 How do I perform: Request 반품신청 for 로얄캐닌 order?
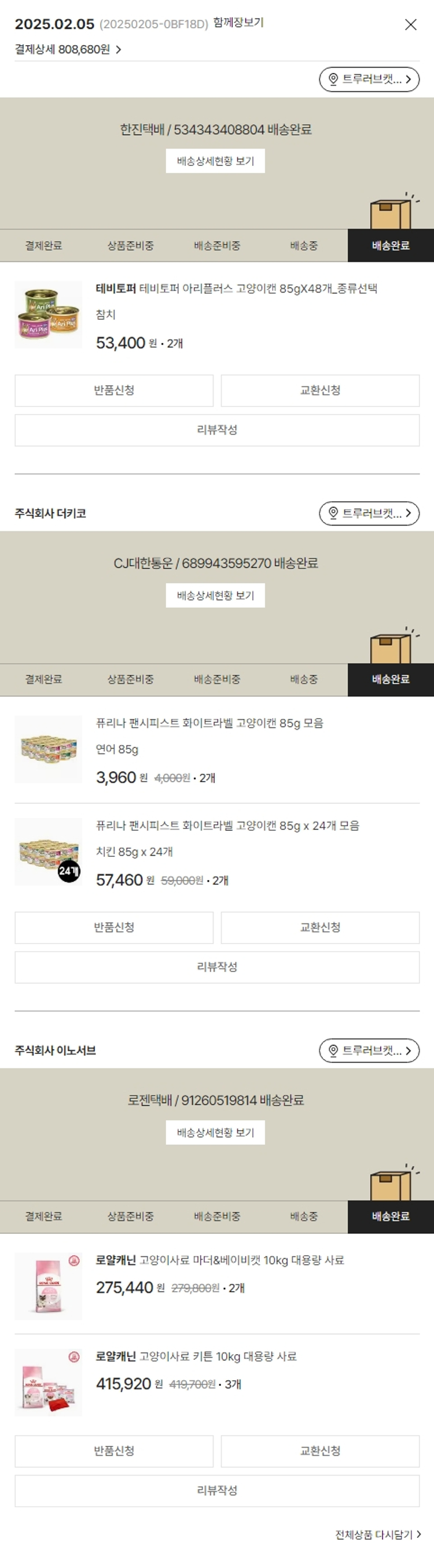pos(114,1451)
